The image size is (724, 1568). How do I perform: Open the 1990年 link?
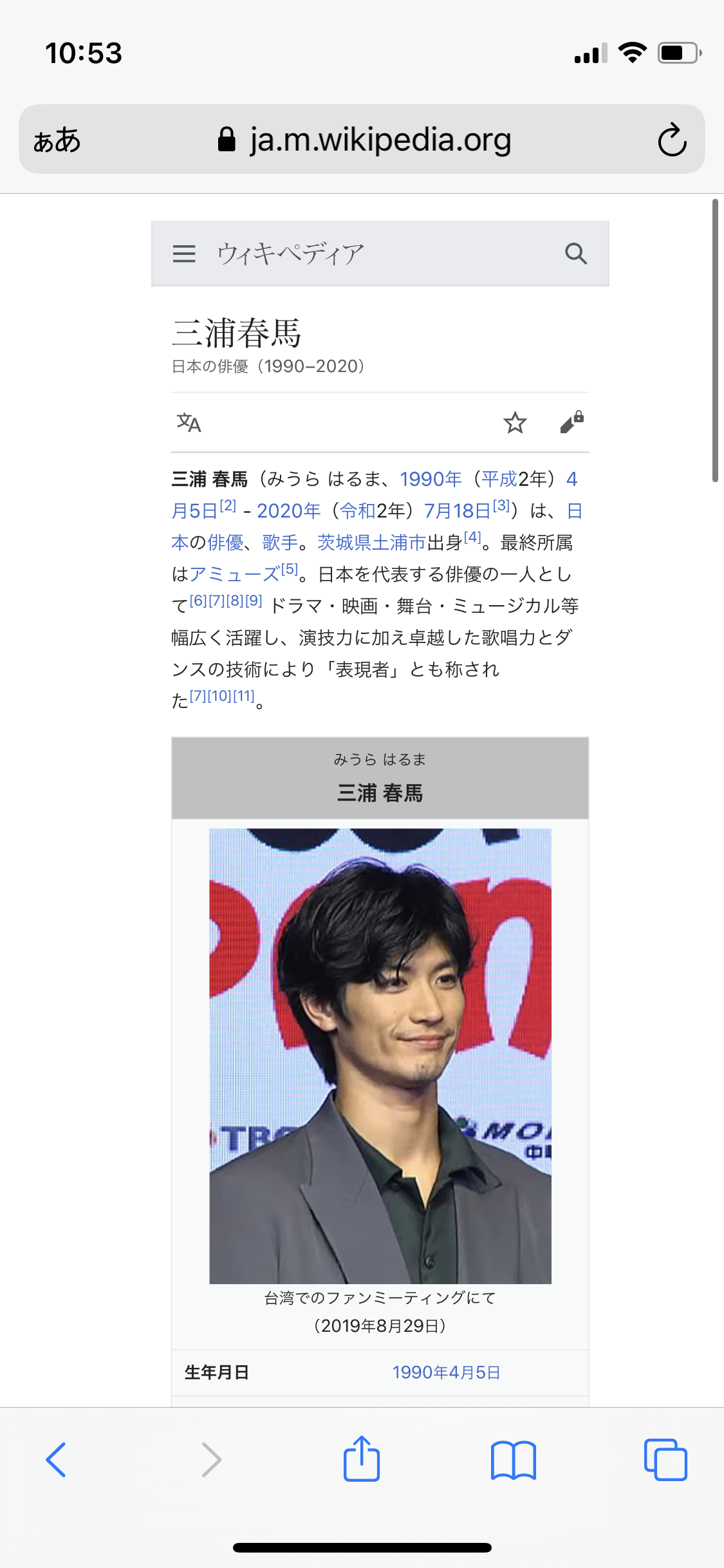pyautogui.click(x=431, y=479)
